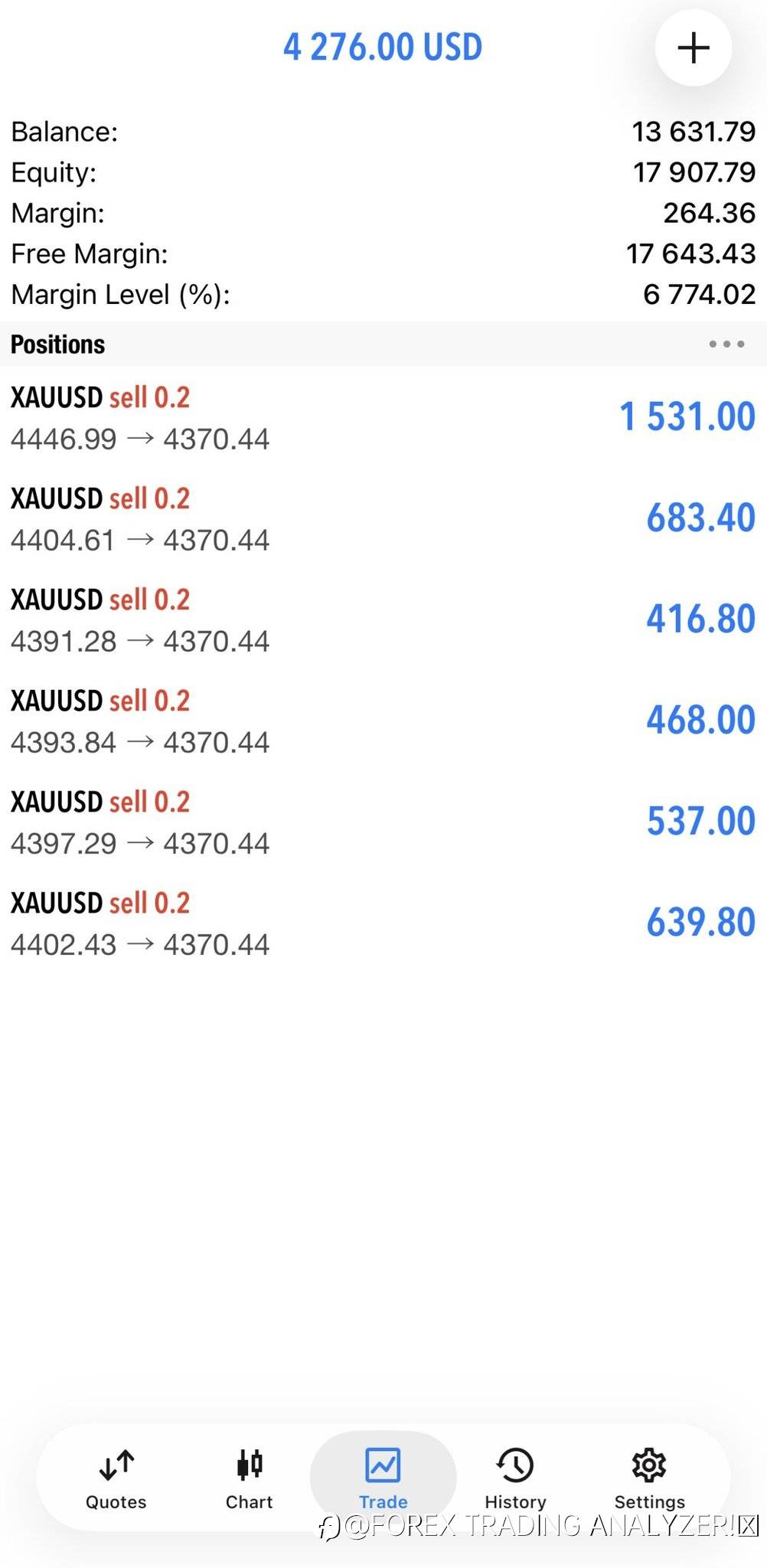Image resolution: width=767 pixels, height=1568 pixels.
Task: Select the position opened at 4391.28
Action: (x=383, y=619)
